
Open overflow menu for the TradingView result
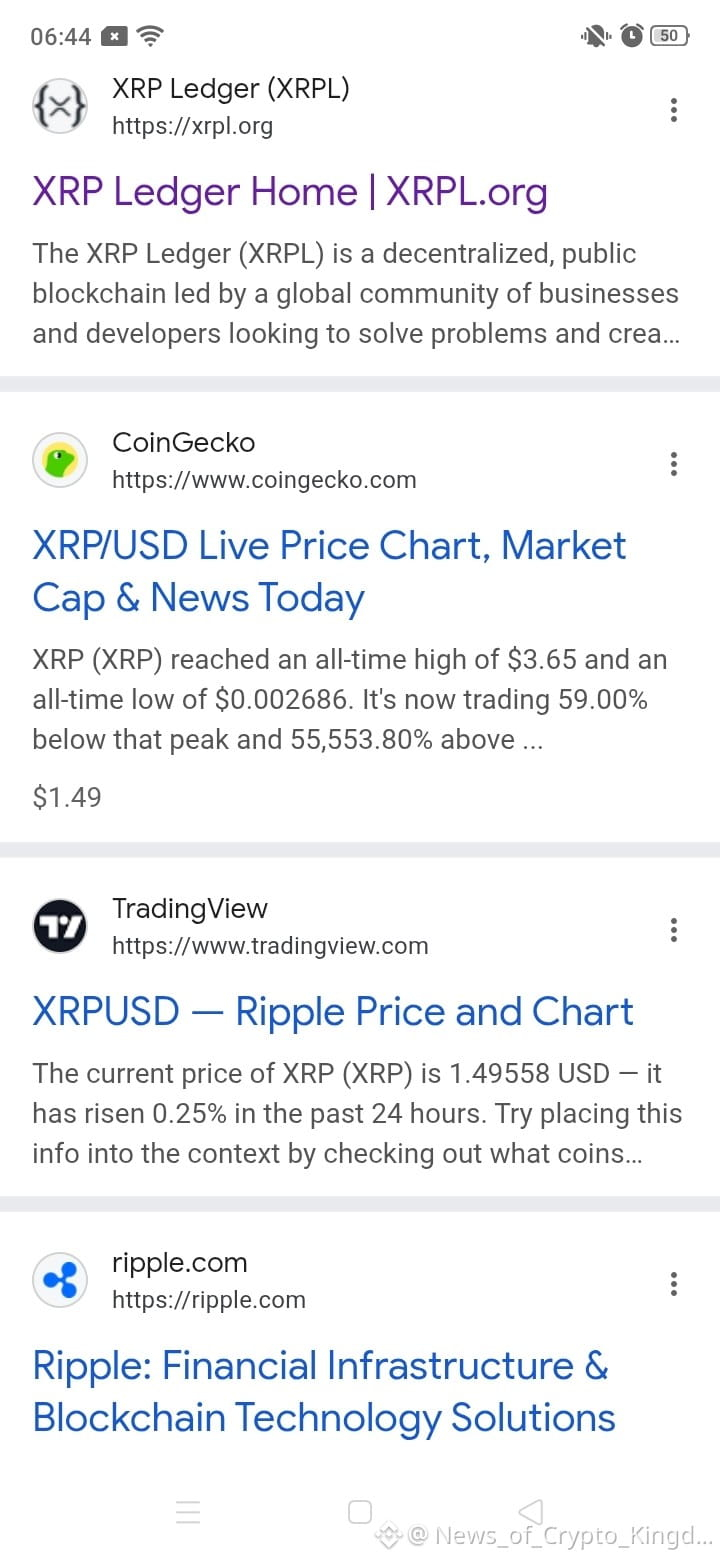tap(674, 930)
